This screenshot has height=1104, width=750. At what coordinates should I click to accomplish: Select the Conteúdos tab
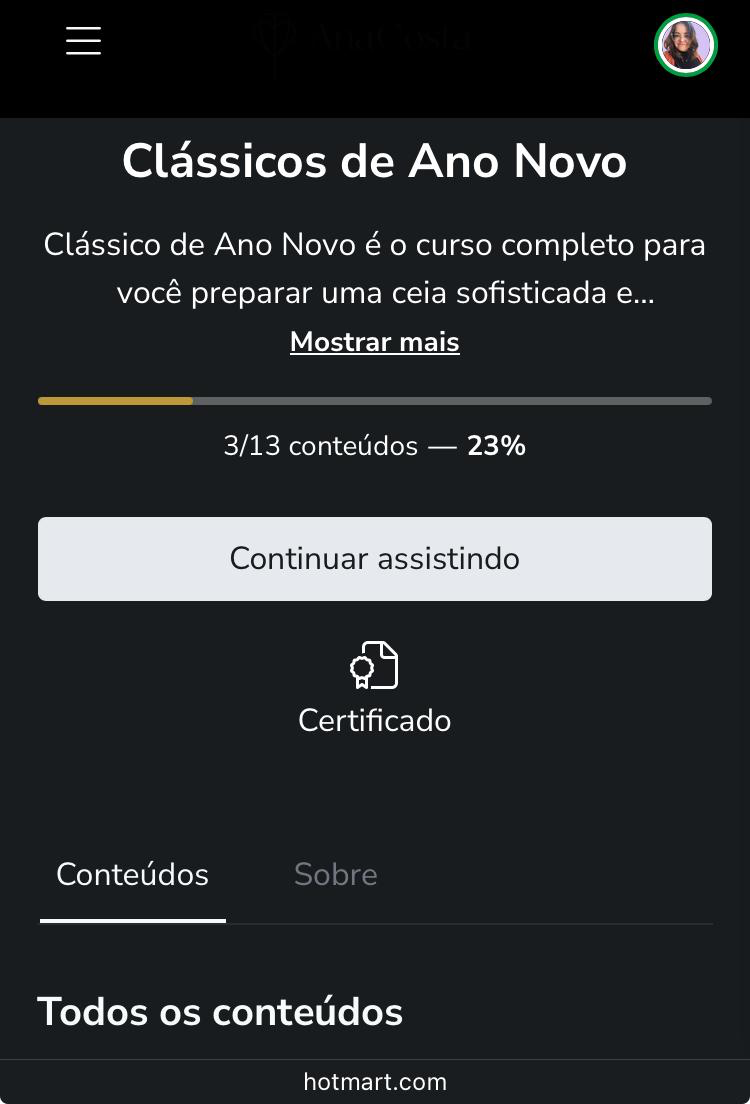pos(133,875)
